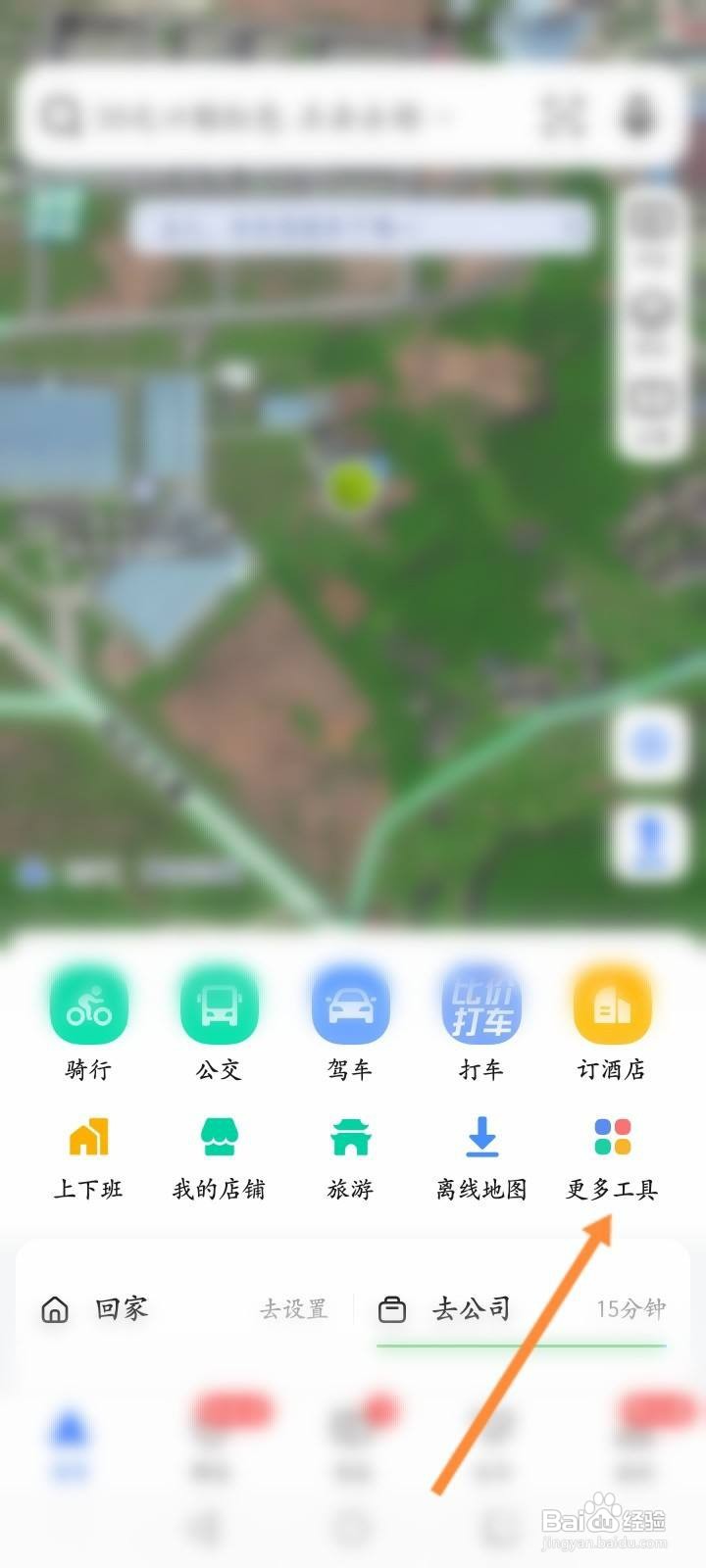Viewport: 706px width, 1568px height.
Task: Choose the 回家 (go home) shortcut
Action: coord(118,1309)
